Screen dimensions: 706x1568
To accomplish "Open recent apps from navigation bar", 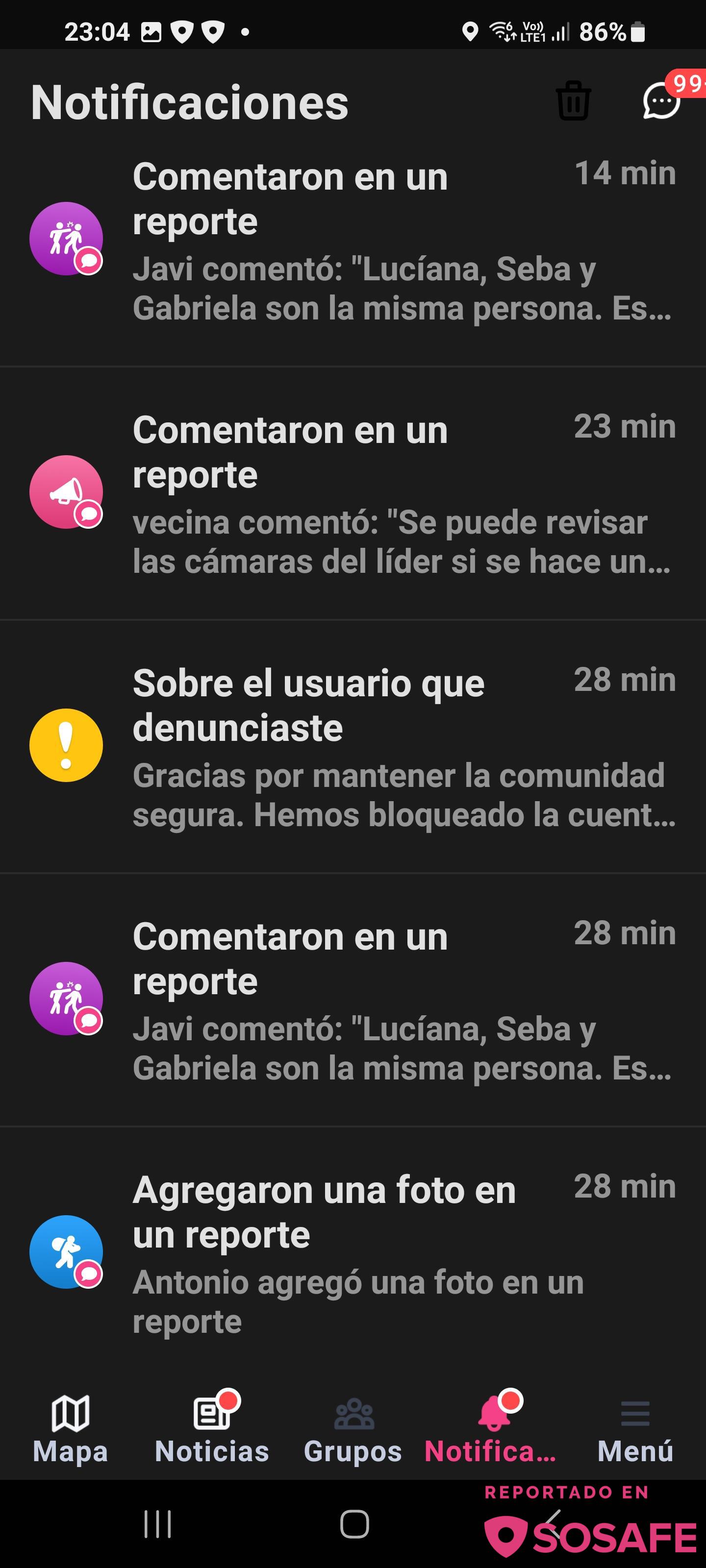I will (x=158, y=1524).
